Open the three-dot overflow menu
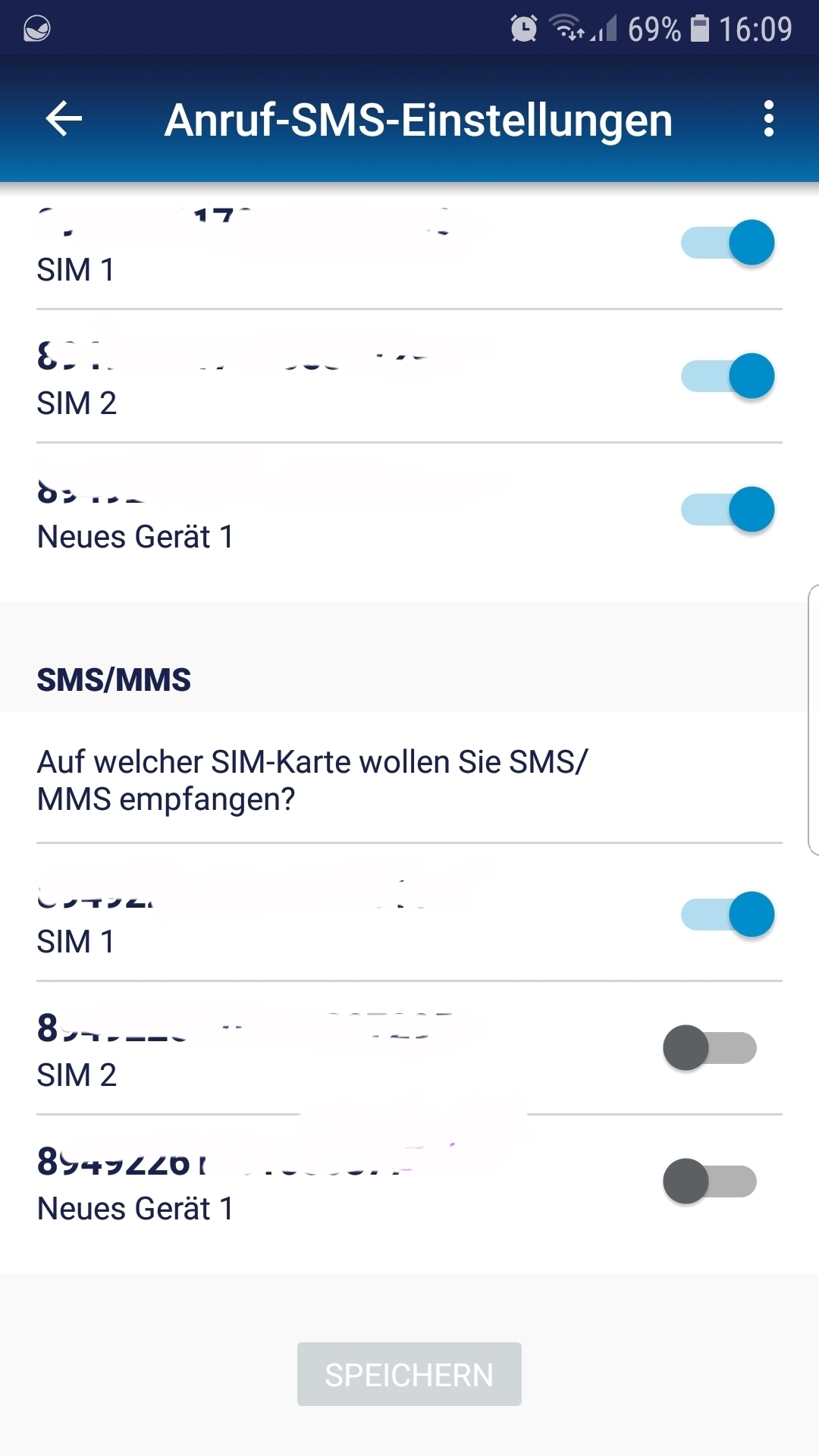Viewport: 819px width, 1456px height. [x=768, y=119]
